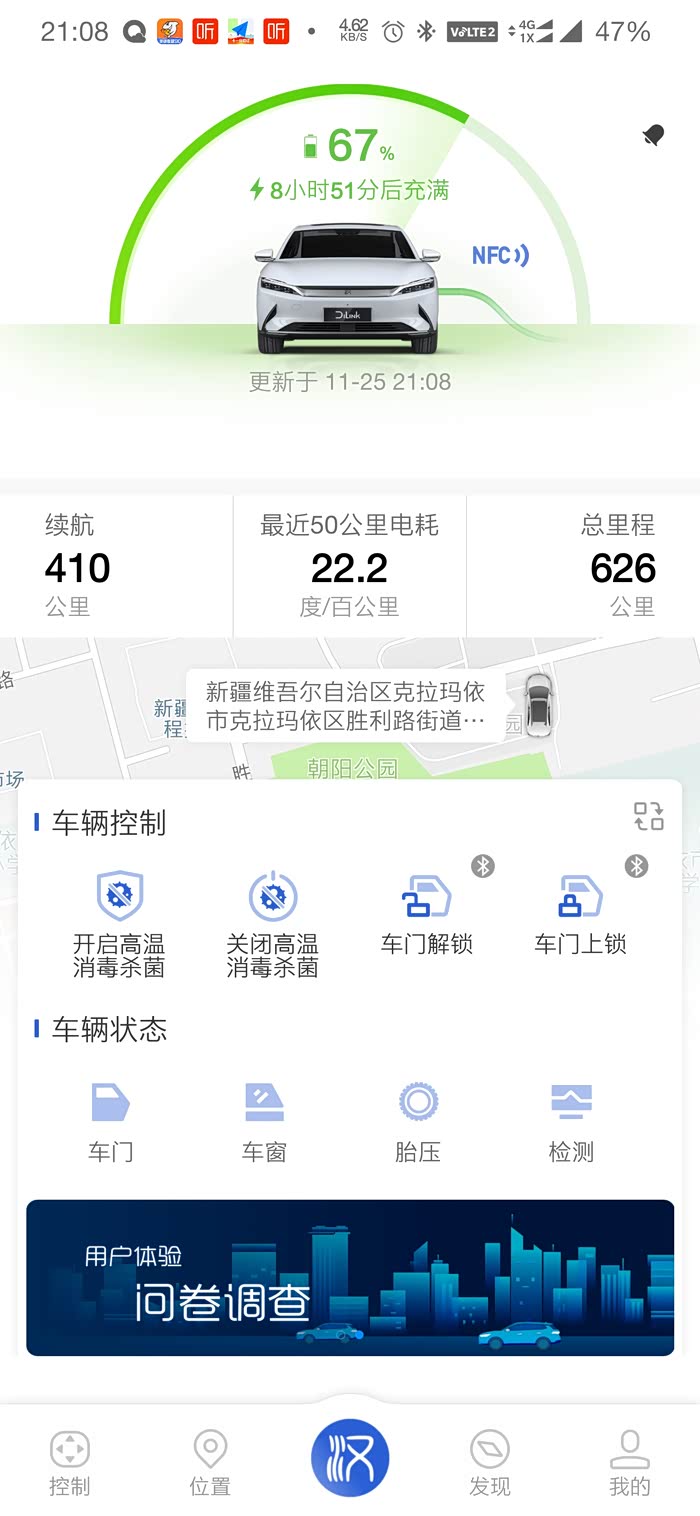Tap the NFC key icon
The image size is (700, 1516).
pyautogui.click(x=500, y=256)
